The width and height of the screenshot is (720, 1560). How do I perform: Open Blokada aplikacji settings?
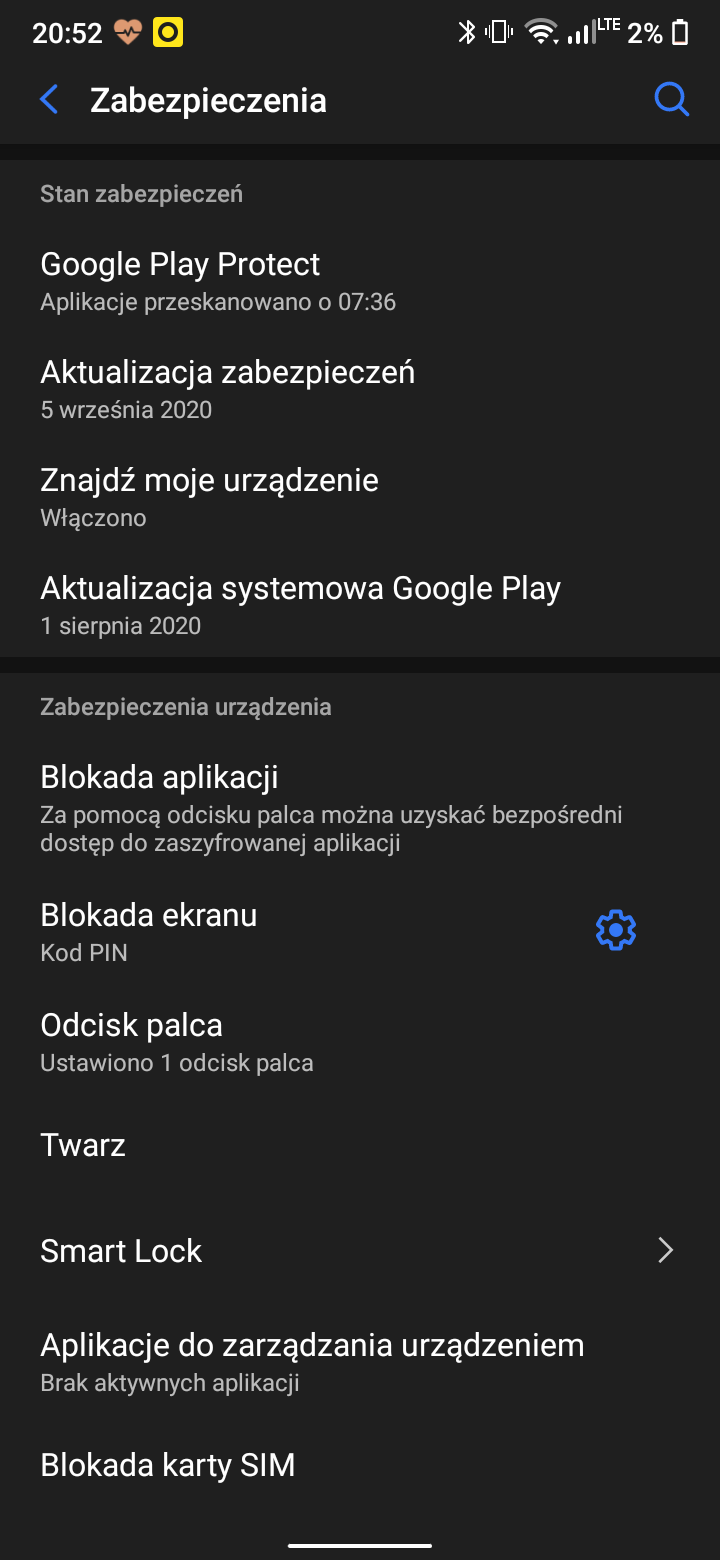[360, 809]
